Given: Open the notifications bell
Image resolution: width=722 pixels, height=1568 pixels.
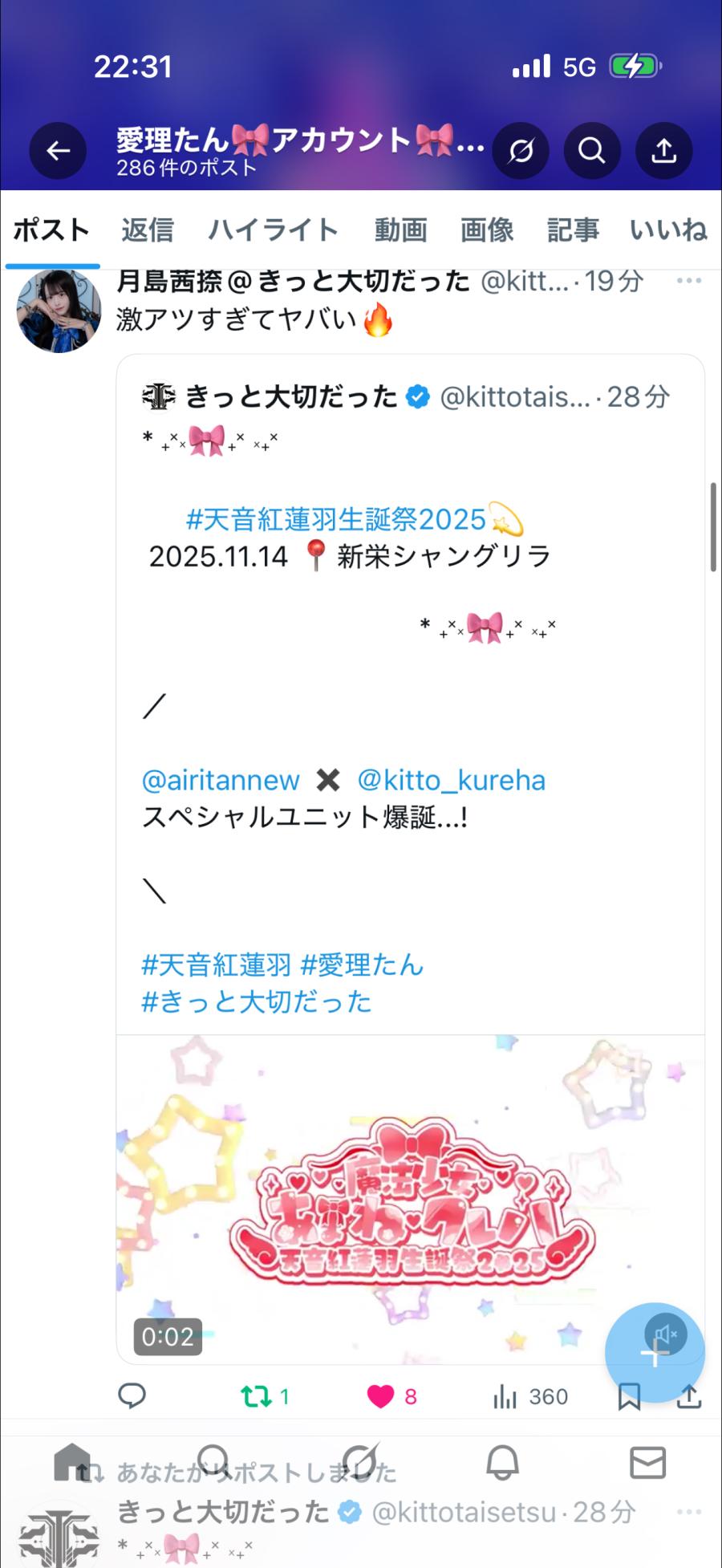Looking at the screenshot, I should [503, 1464].
